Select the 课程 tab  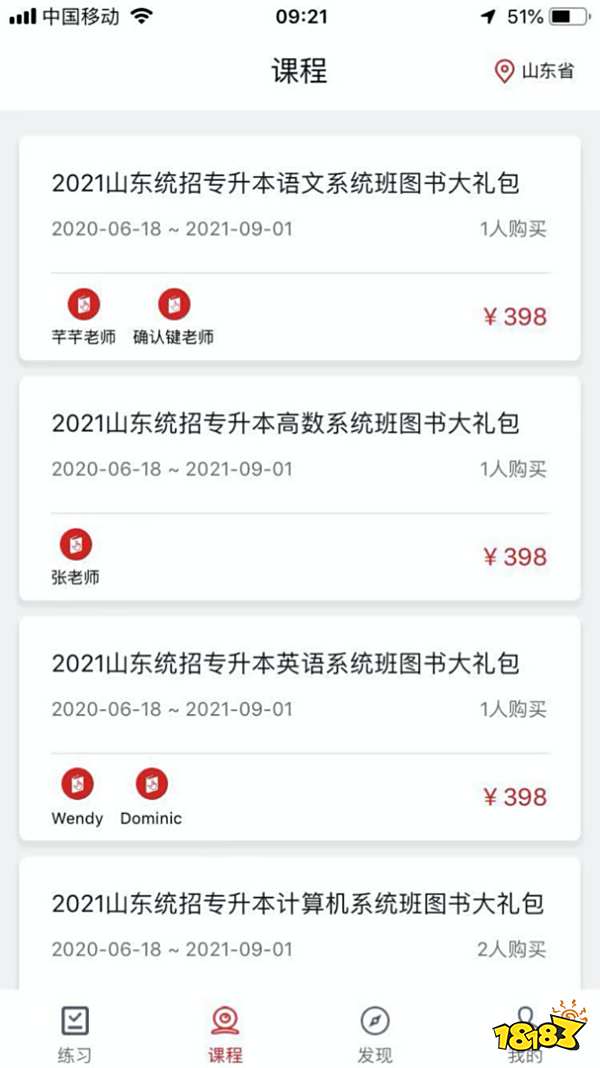coord(225,1034)
